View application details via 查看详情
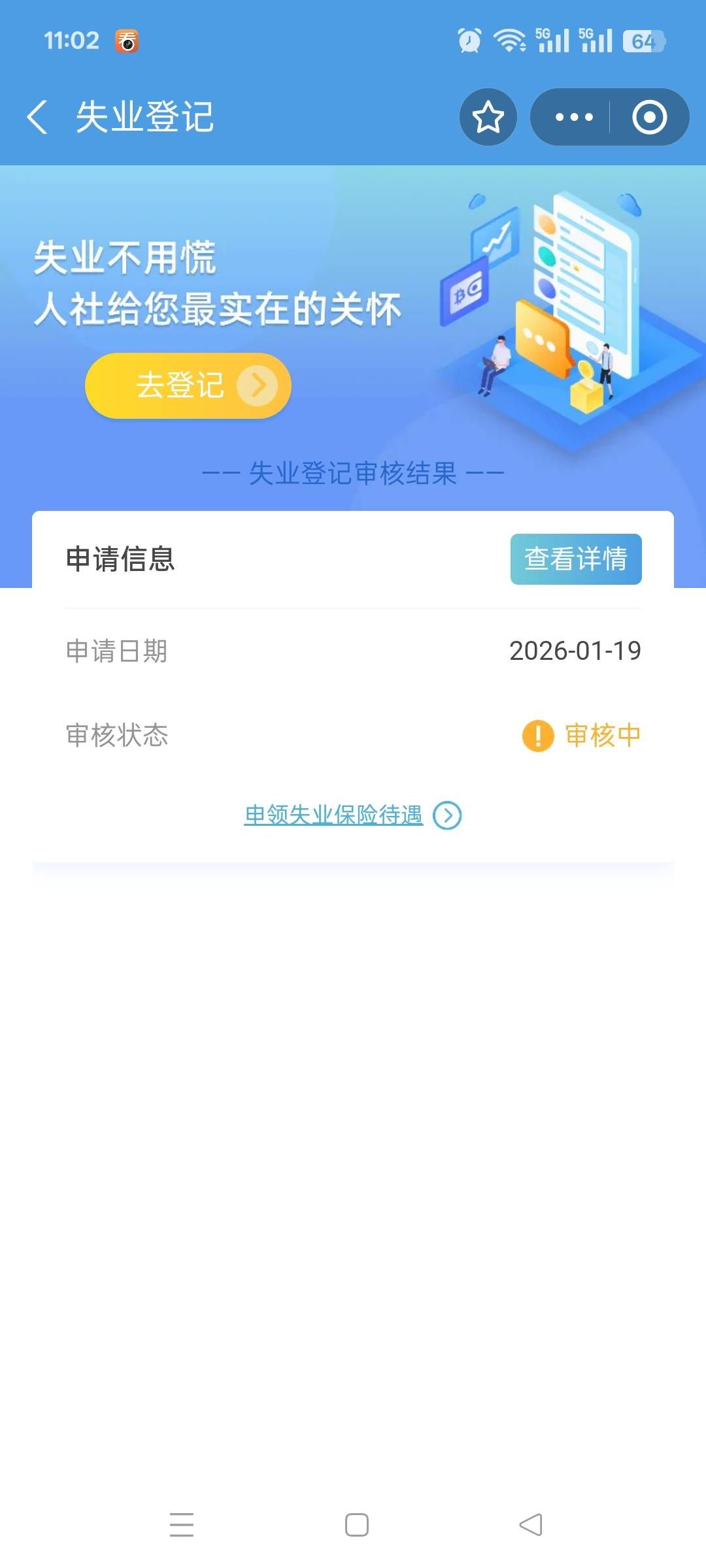The image size is (706, 1568). (575, 559)
